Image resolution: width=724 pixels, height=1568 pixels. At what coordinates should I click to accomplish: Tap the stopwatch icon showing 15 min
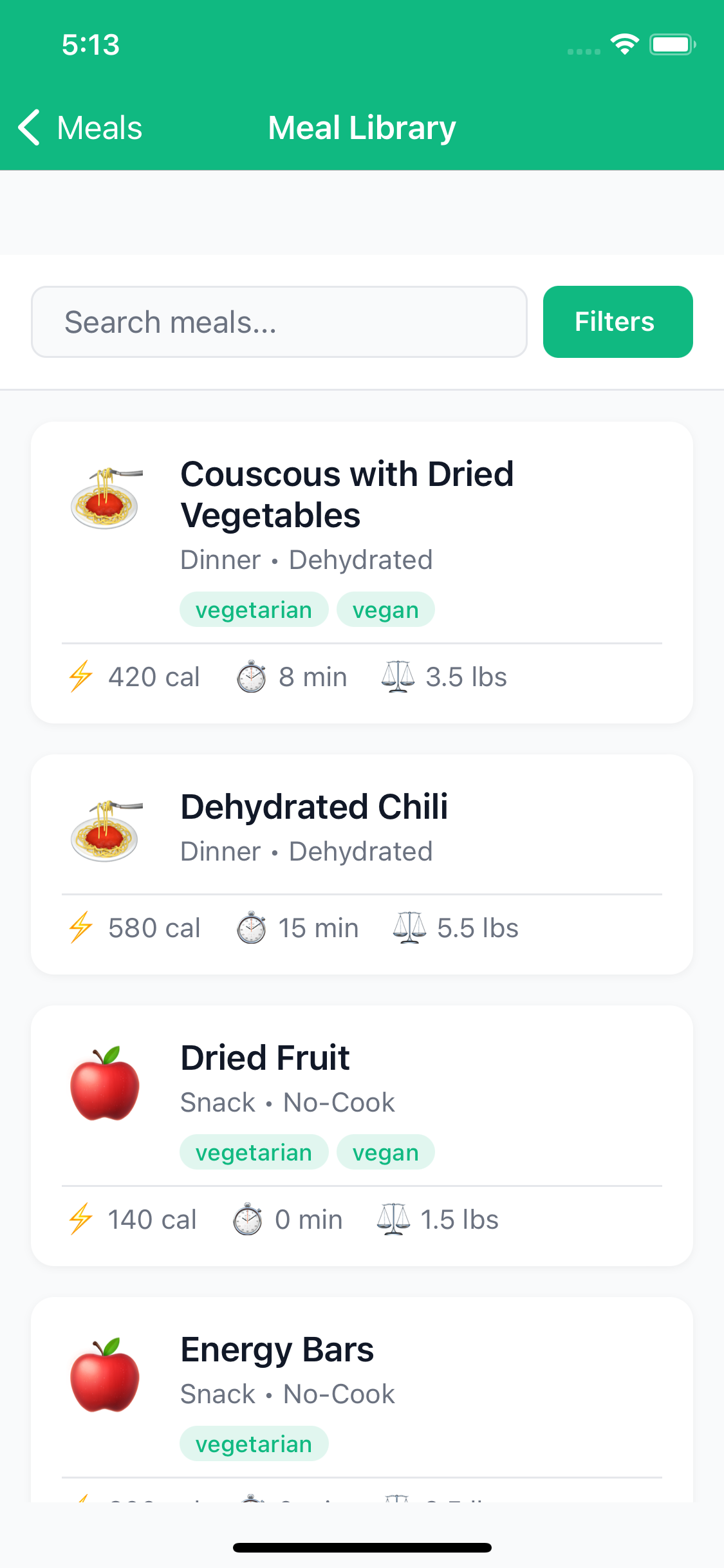pos(250,928)
